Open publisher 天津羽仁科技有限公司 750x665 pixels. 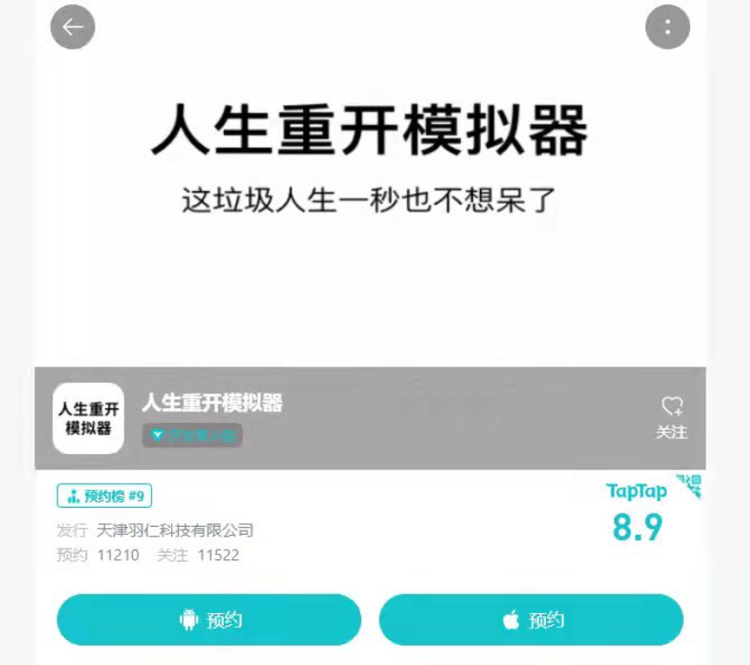175,530
